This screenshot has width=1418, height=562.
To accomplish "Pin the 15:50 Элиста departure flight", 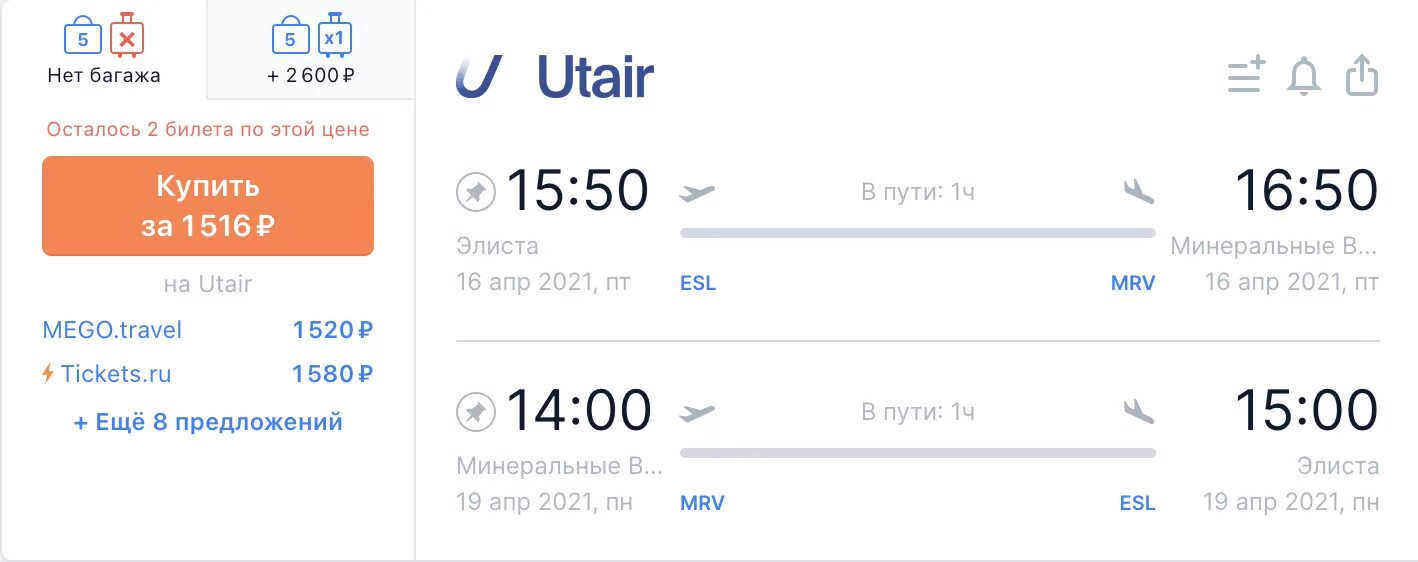I will point(476,192).
